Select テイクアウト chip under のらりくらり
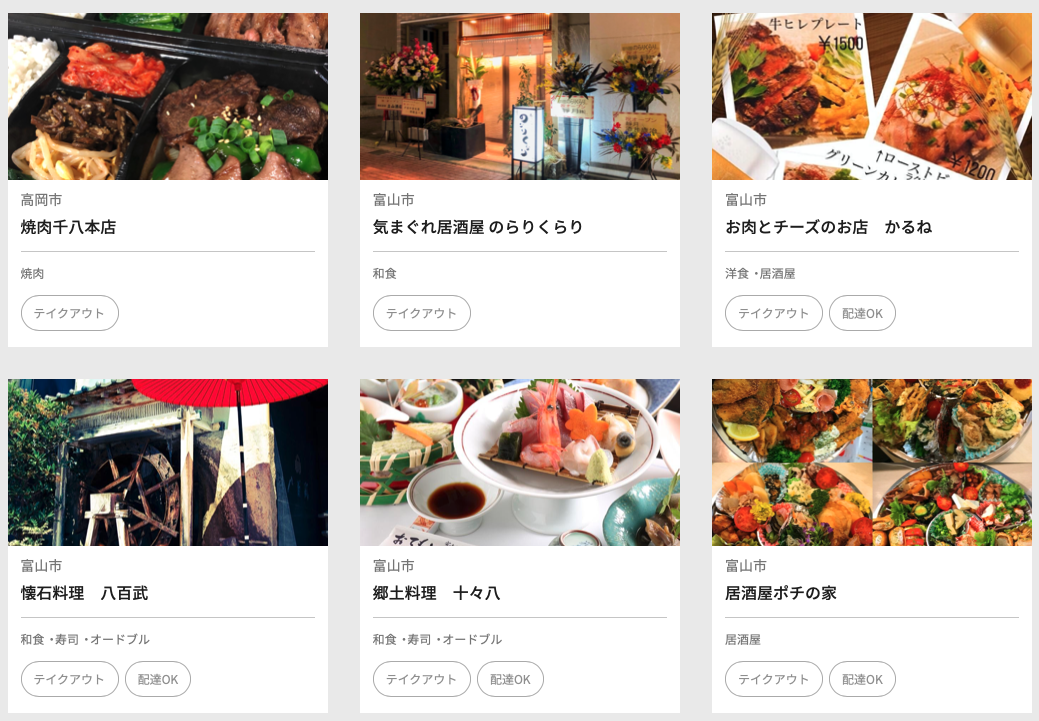This screenshot has width=1039, height=721. pyautogui.click(x=422, y=313)
